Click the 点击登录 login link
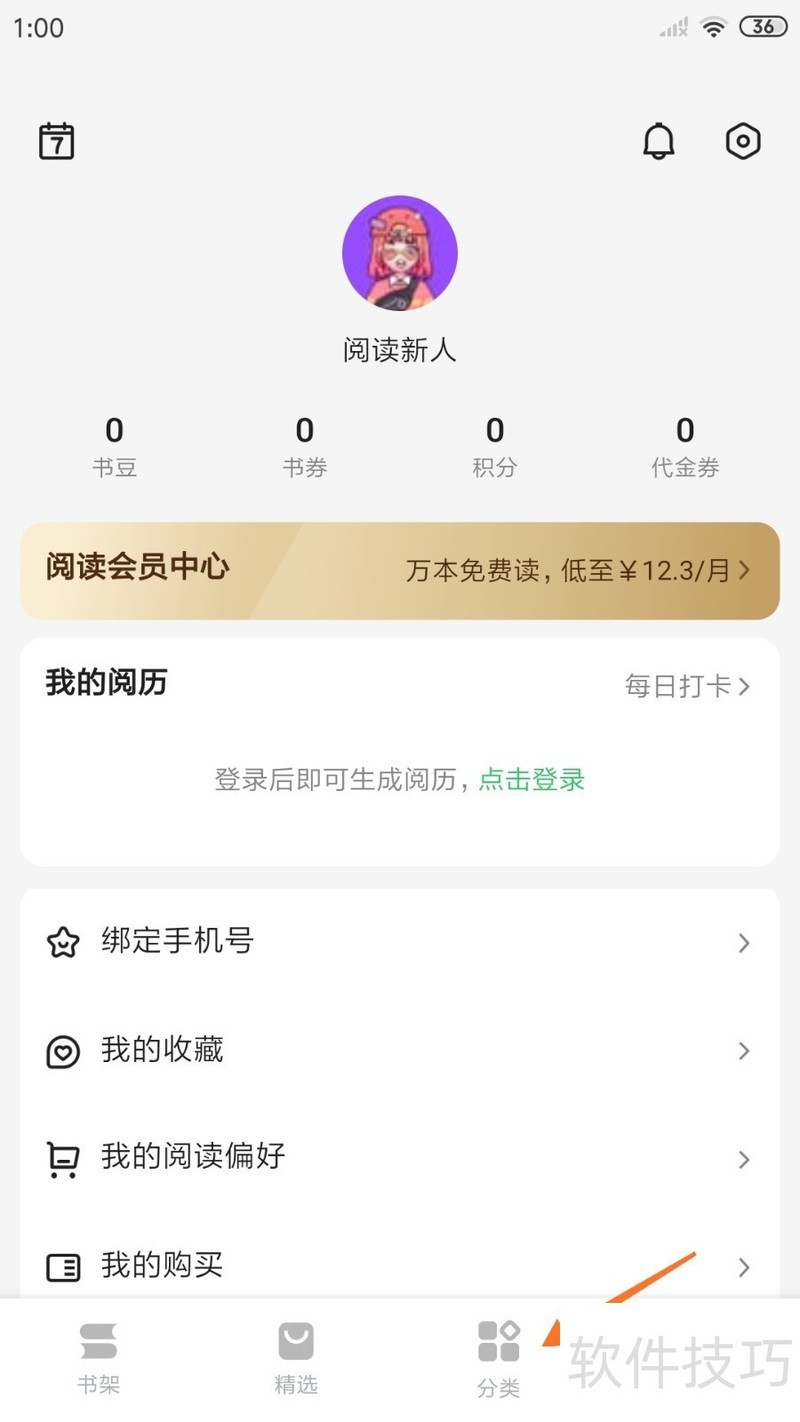Screen dimensions: 800x1422 tap(531, 780)
